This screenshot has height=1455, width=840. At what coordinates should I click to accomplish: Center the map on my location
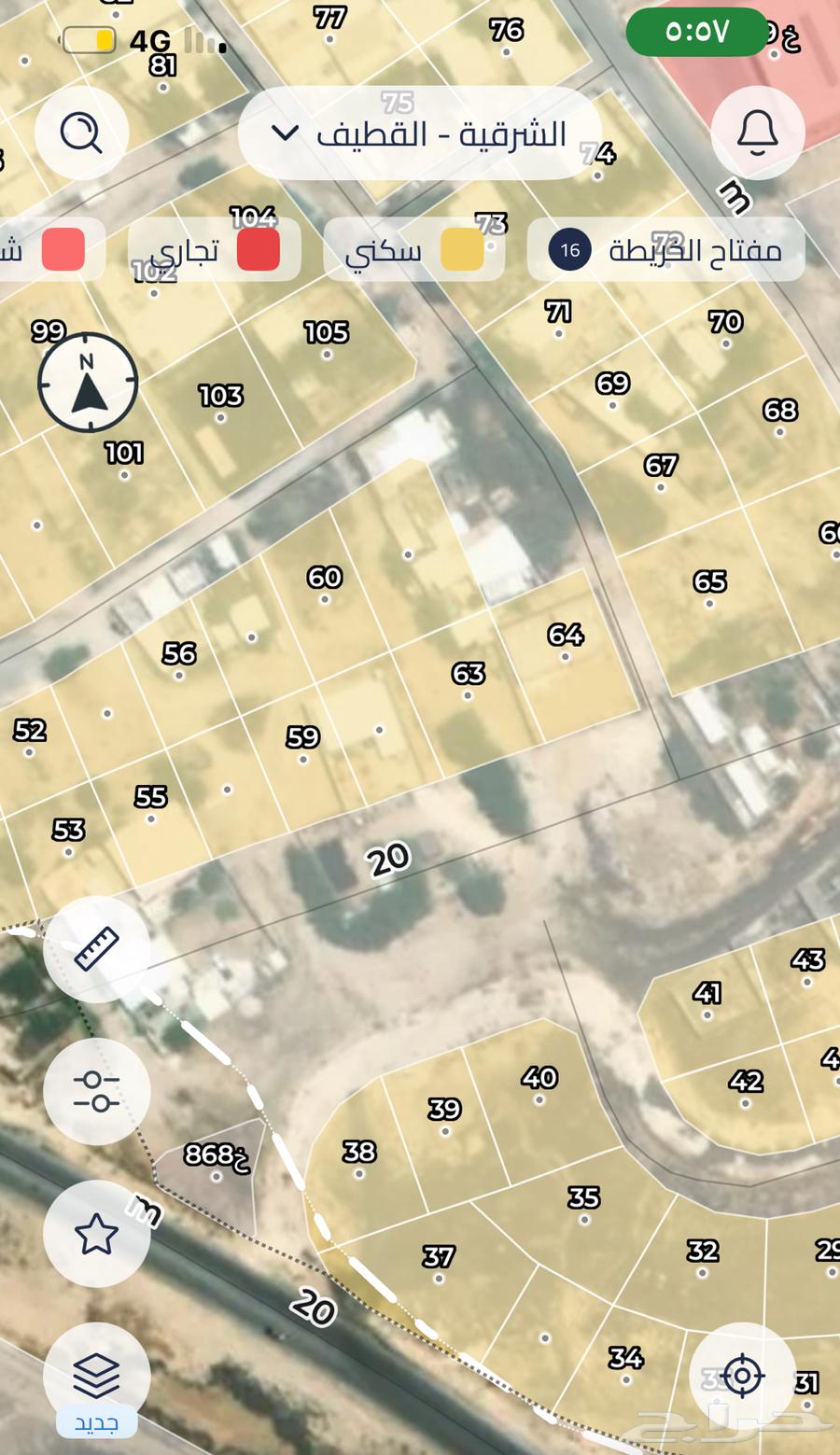click(743, 1375)
